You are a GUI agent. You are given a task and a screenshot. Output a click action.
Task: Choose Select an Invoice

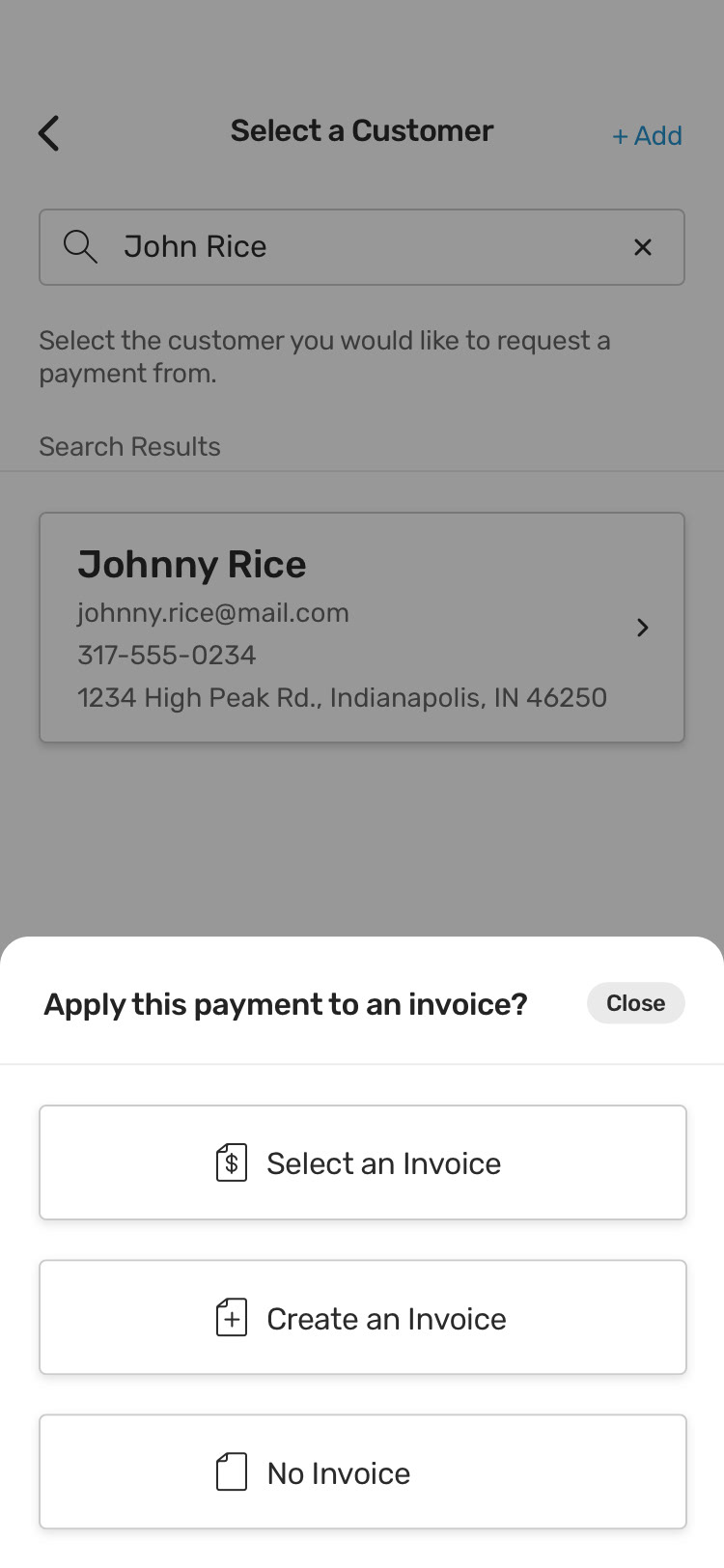click(x=363, y=1162)
